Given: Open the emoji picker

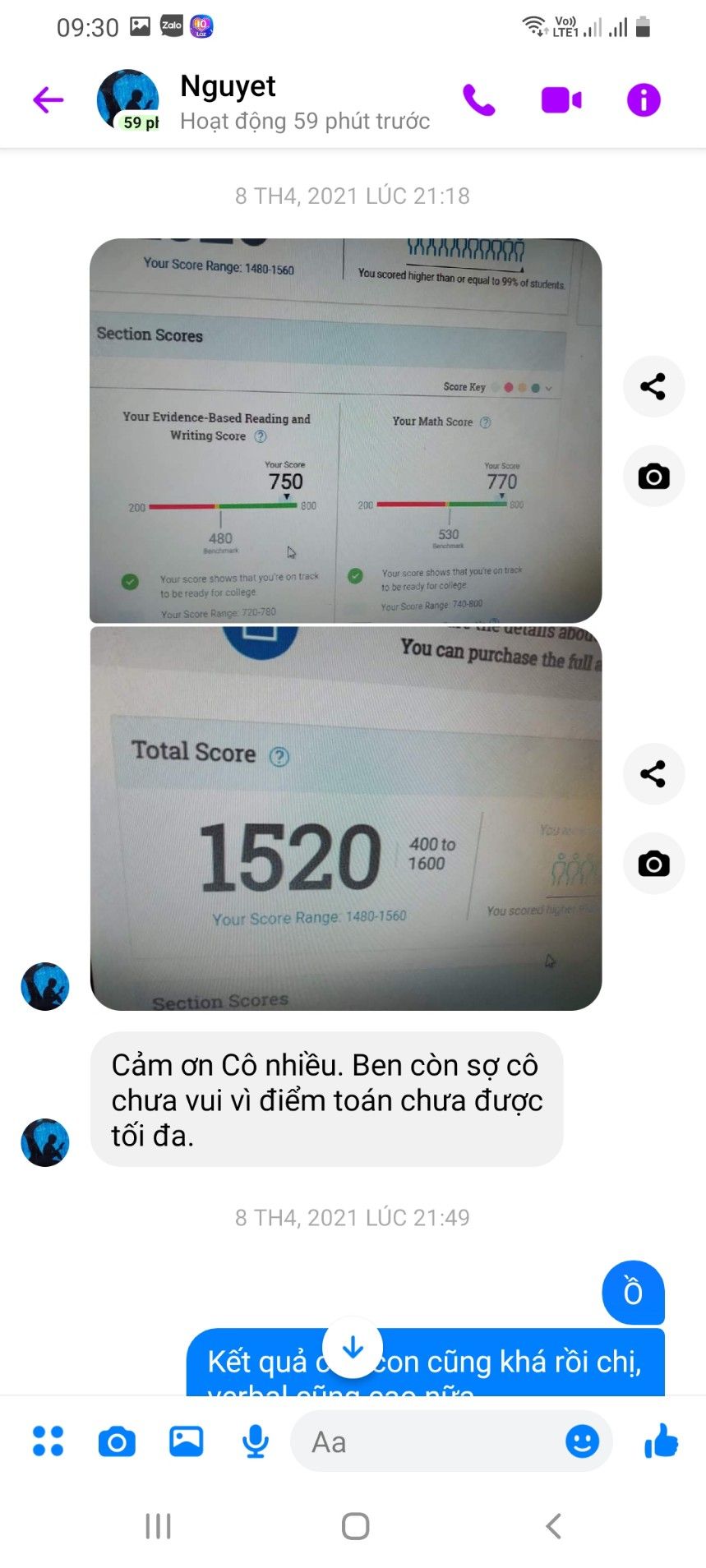Looking at the screenshot, I should click(582, 1441).
